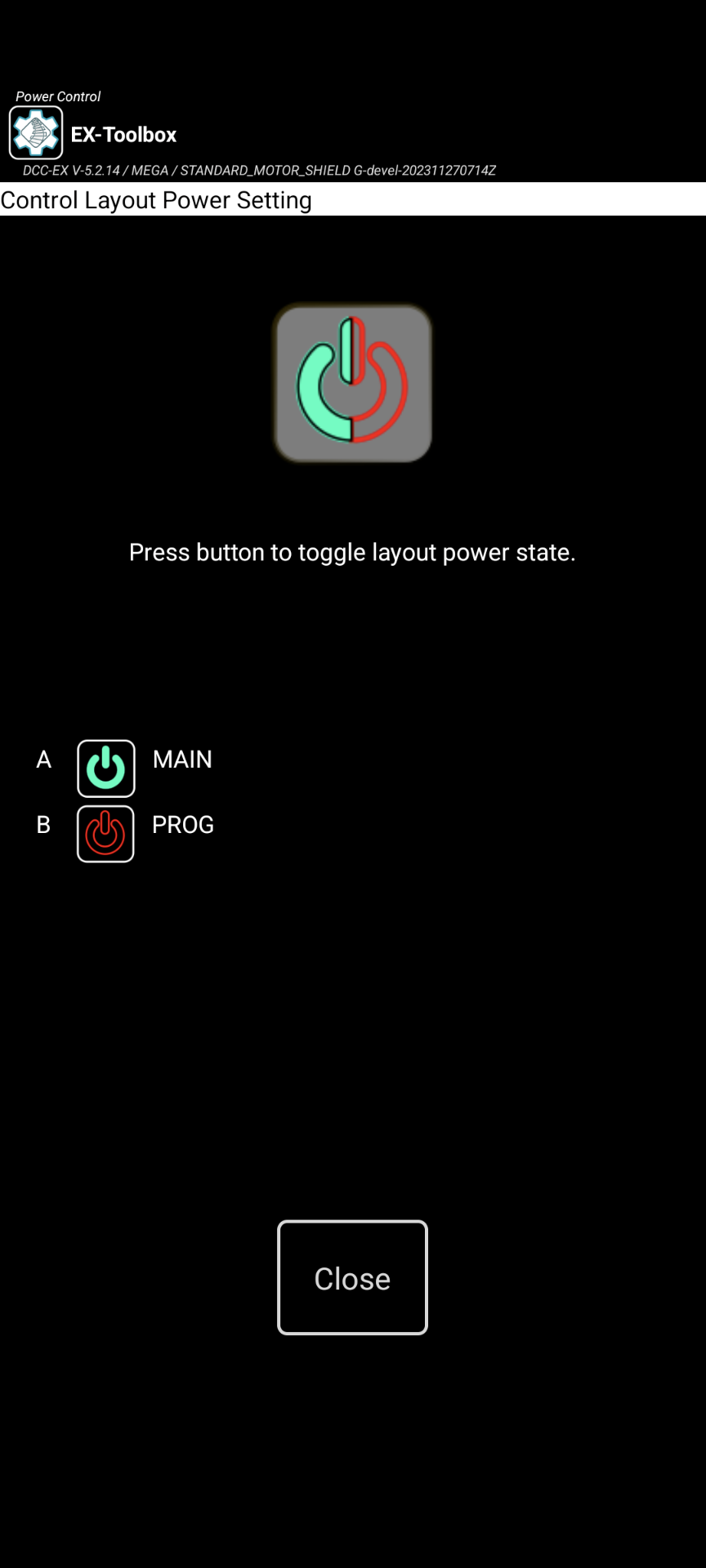Turn off MAIN track A power

pyautogui.click(x=106, y=768)
